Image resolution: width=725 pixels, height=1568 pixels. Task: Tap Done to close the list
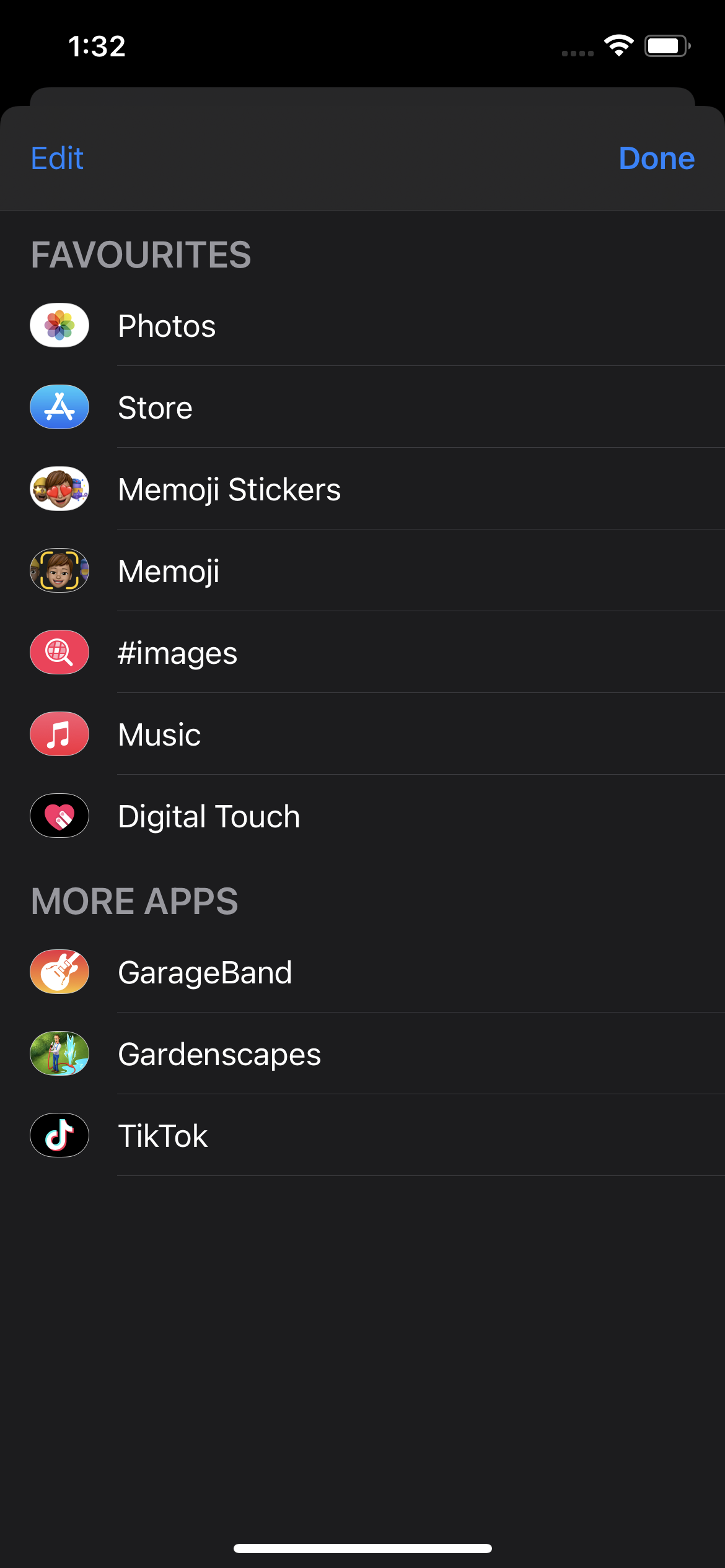point(656,159)
